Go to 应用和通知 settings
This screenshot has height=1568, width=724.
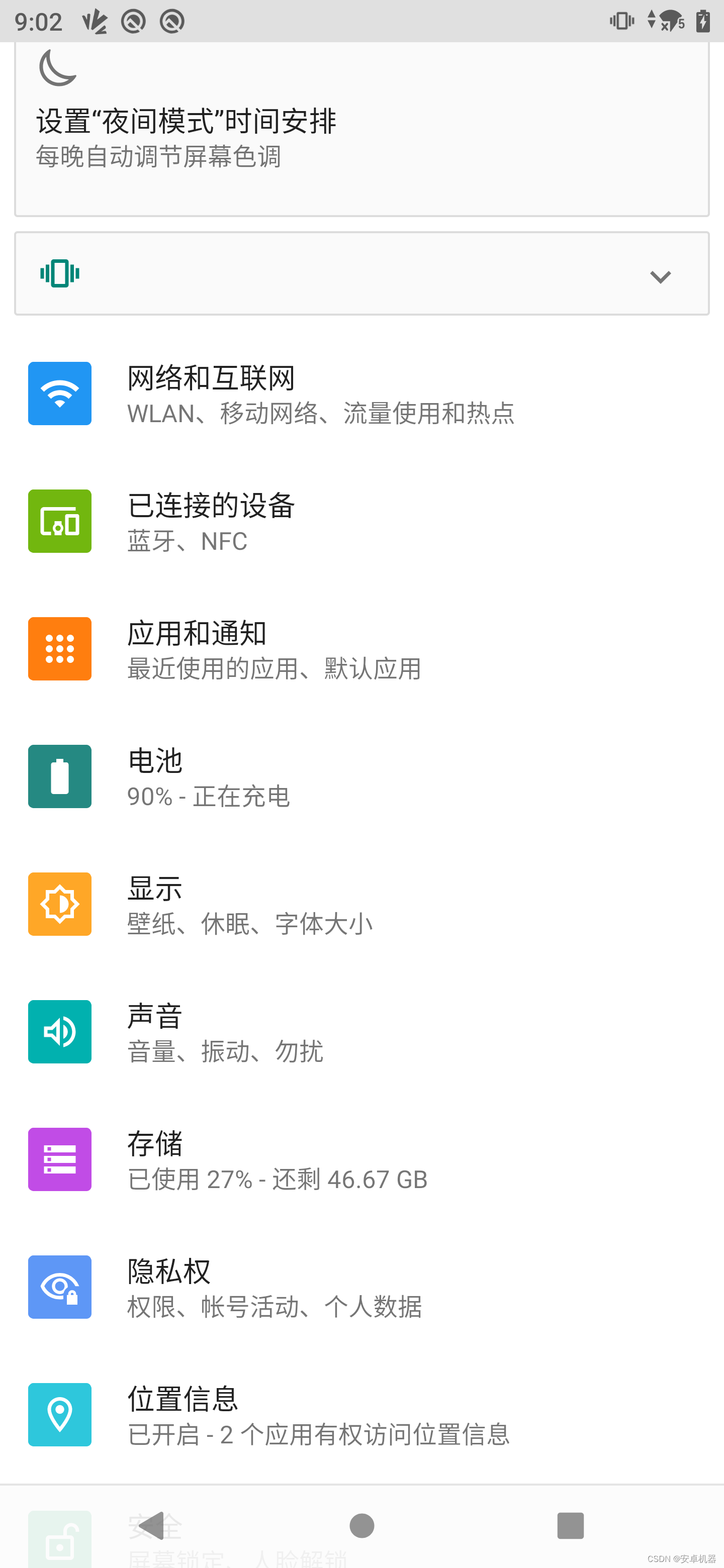point(361,649)
